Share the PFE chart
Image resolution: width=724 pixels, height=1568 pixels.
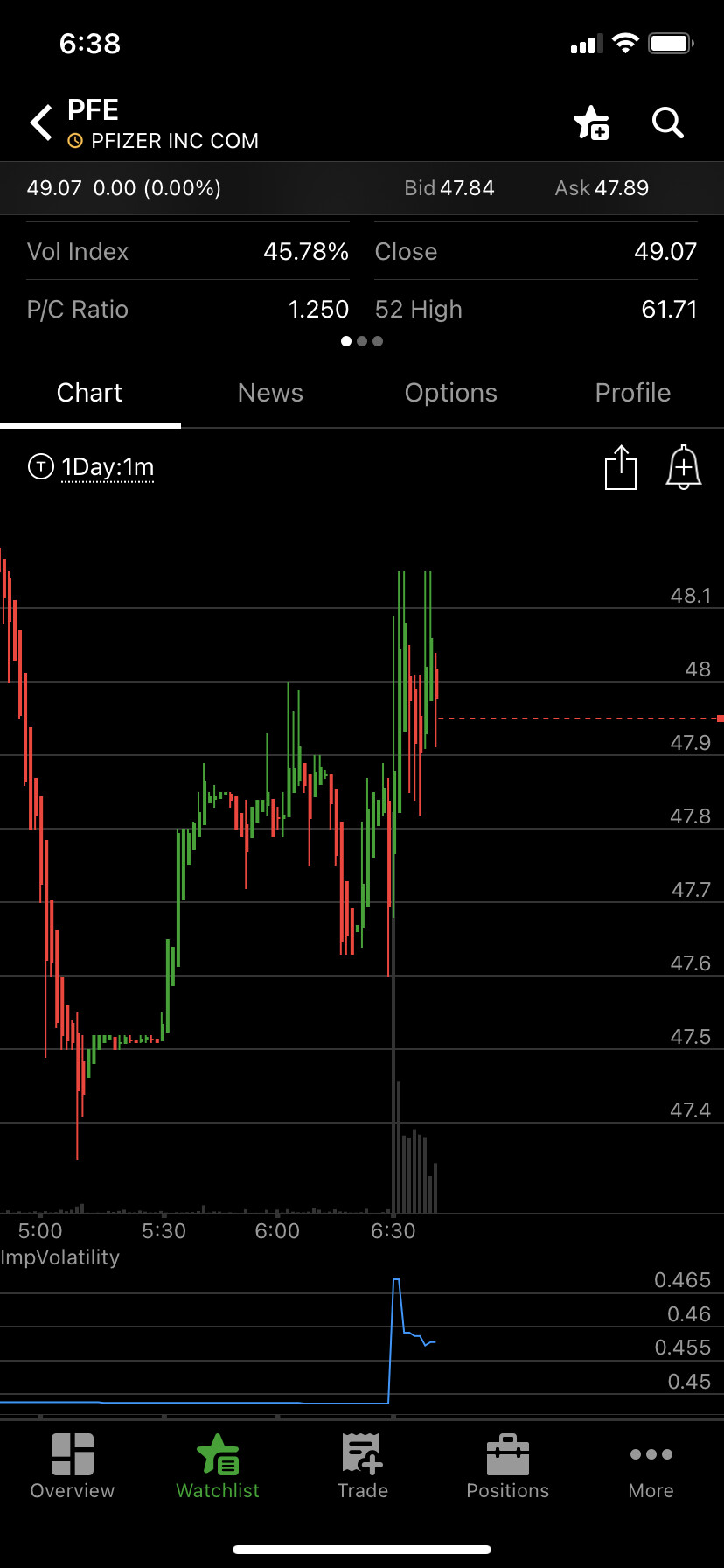point(621,467)
